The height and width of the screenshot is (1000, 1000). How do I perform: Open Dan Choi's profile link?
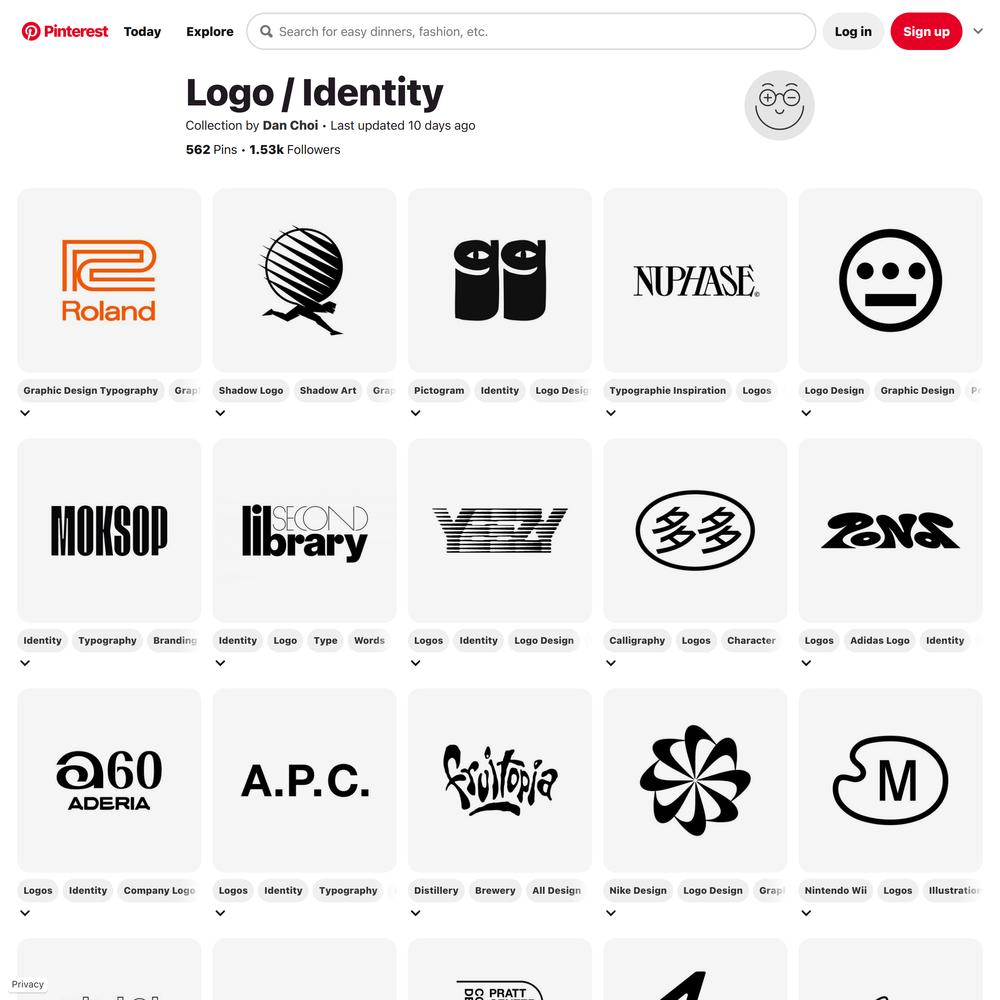(x=290, y=125)
